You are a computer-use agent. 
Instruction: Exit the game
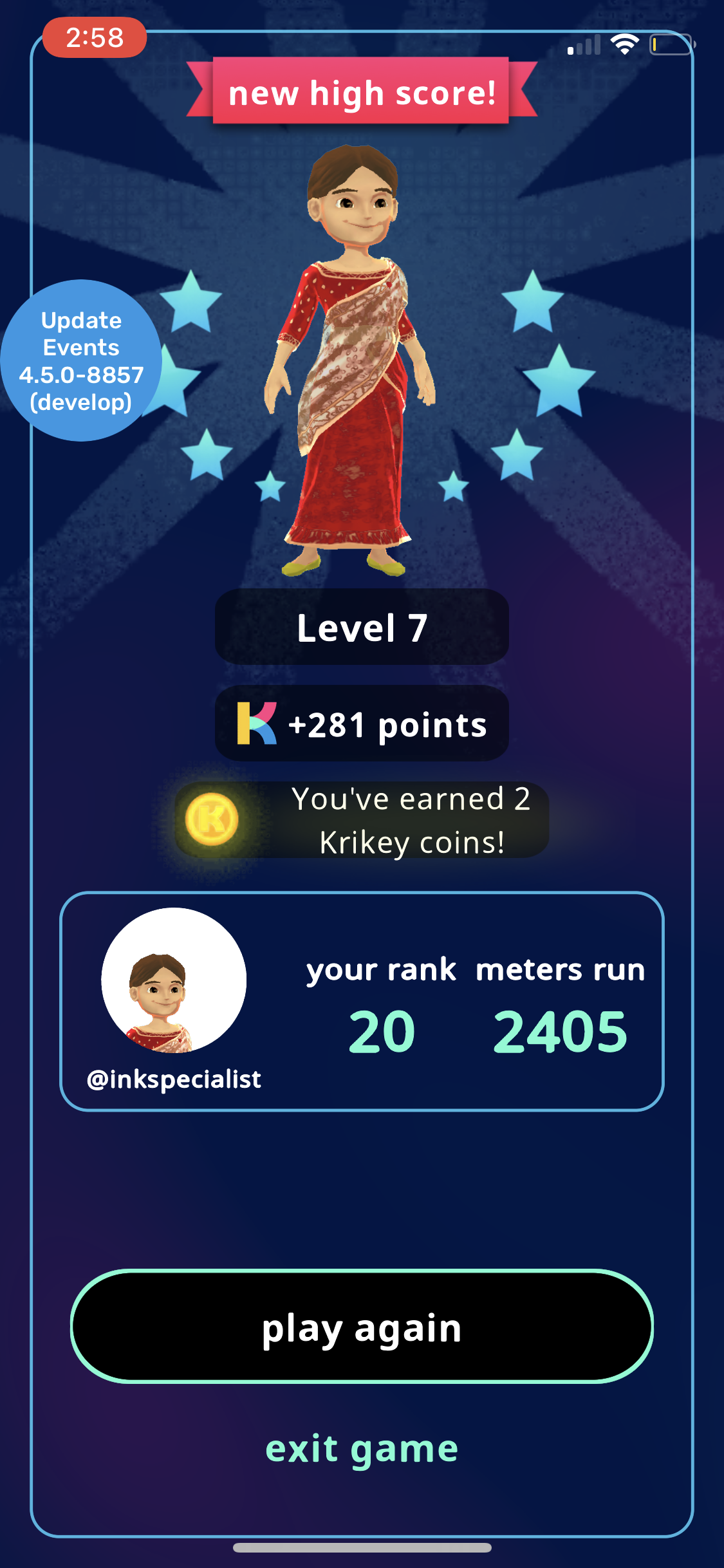[362, 1449]
